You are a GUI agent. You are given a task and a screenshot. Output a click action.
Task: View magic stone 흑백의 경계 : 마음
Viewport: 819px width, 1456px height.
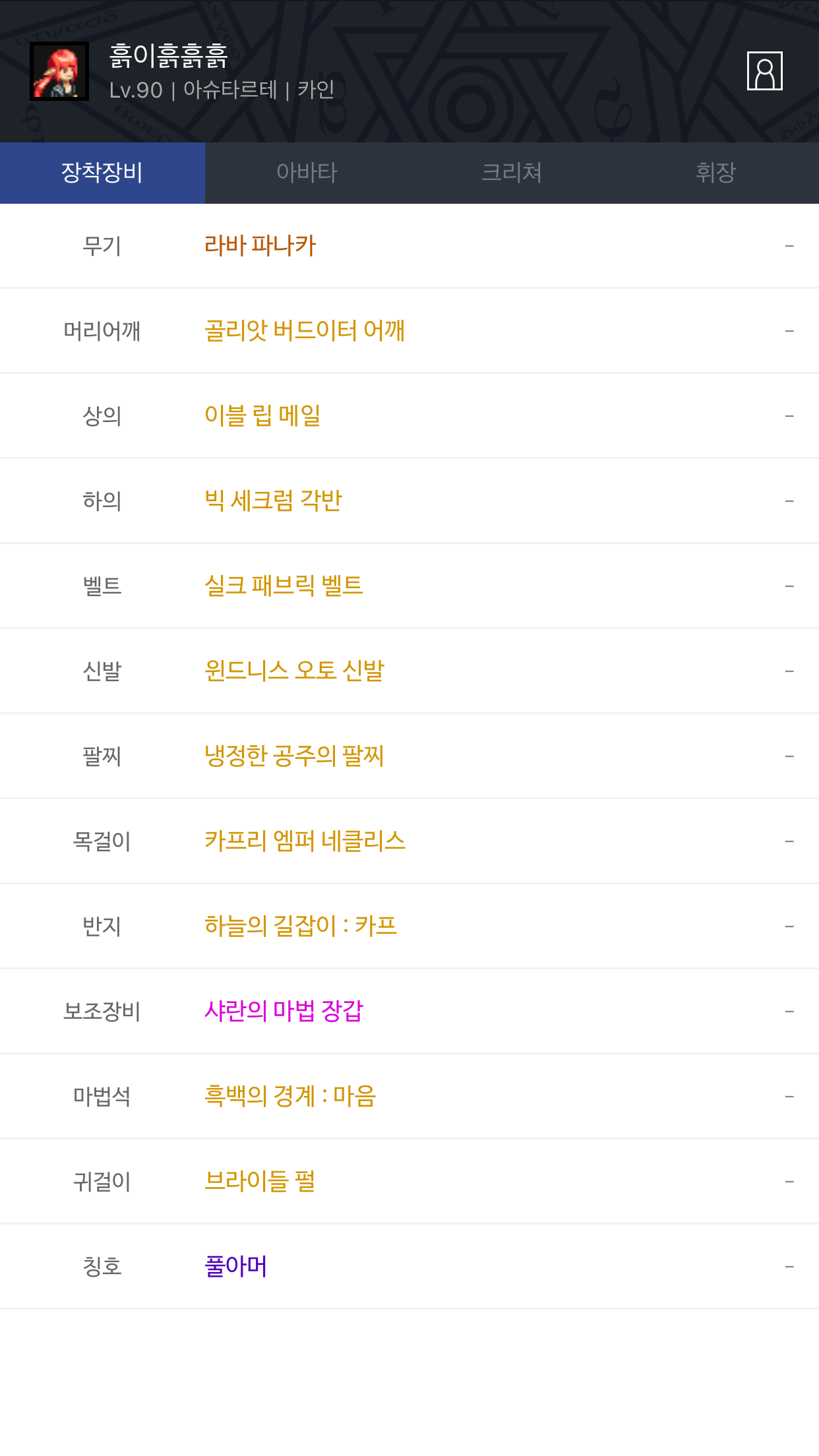(x=290, y=1096)
